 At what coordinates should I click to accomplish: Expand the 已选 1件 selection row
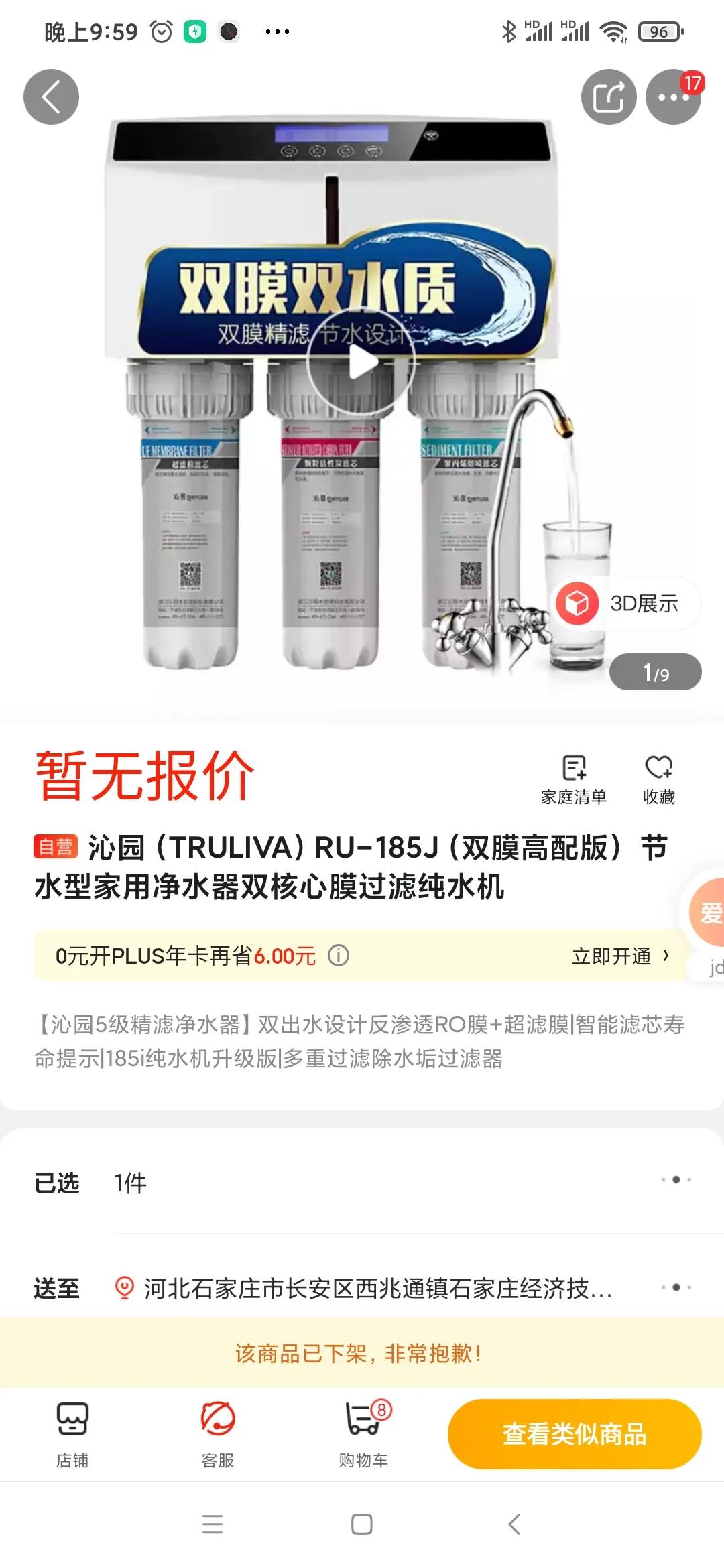[362, 1183]
